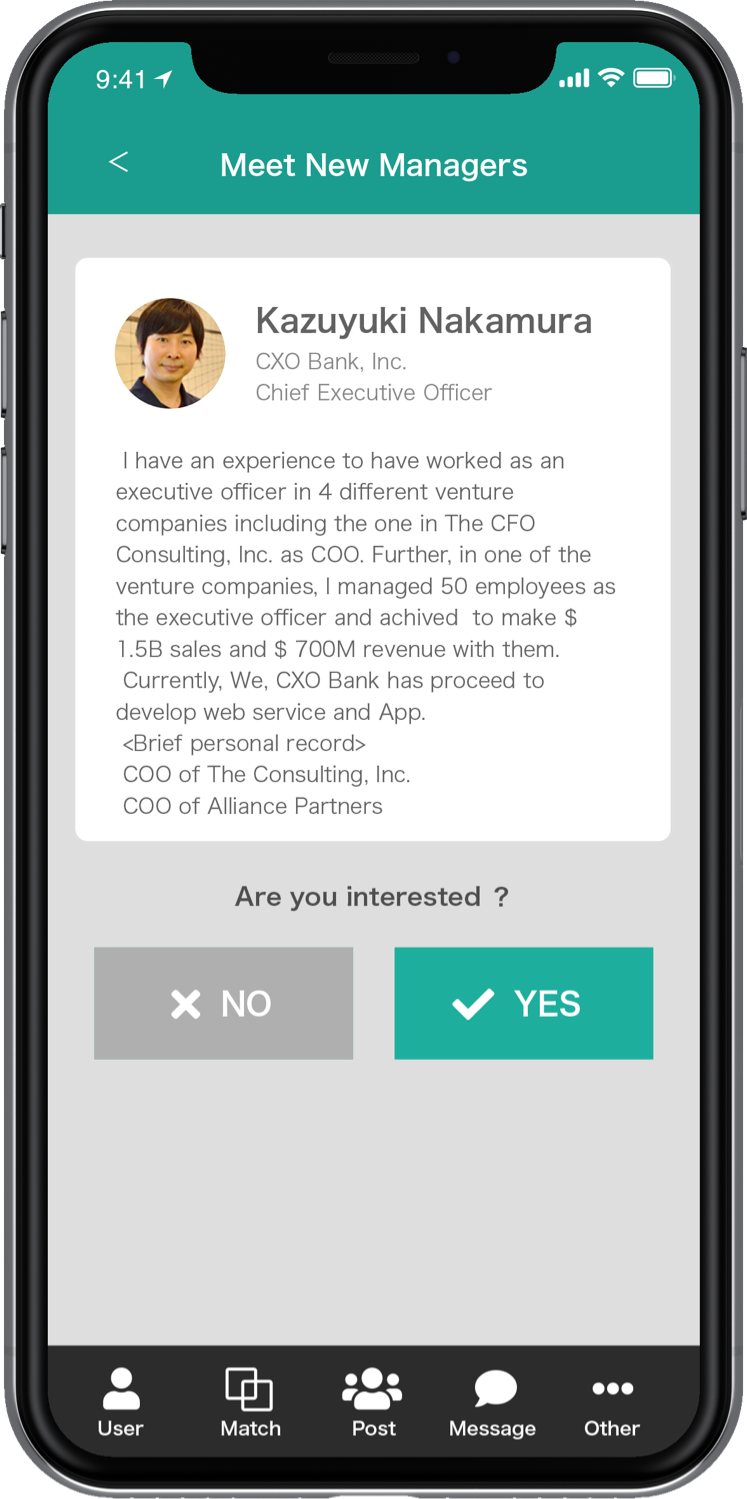
Task: Go back from Meet New Managers
Action: point(119,163)
